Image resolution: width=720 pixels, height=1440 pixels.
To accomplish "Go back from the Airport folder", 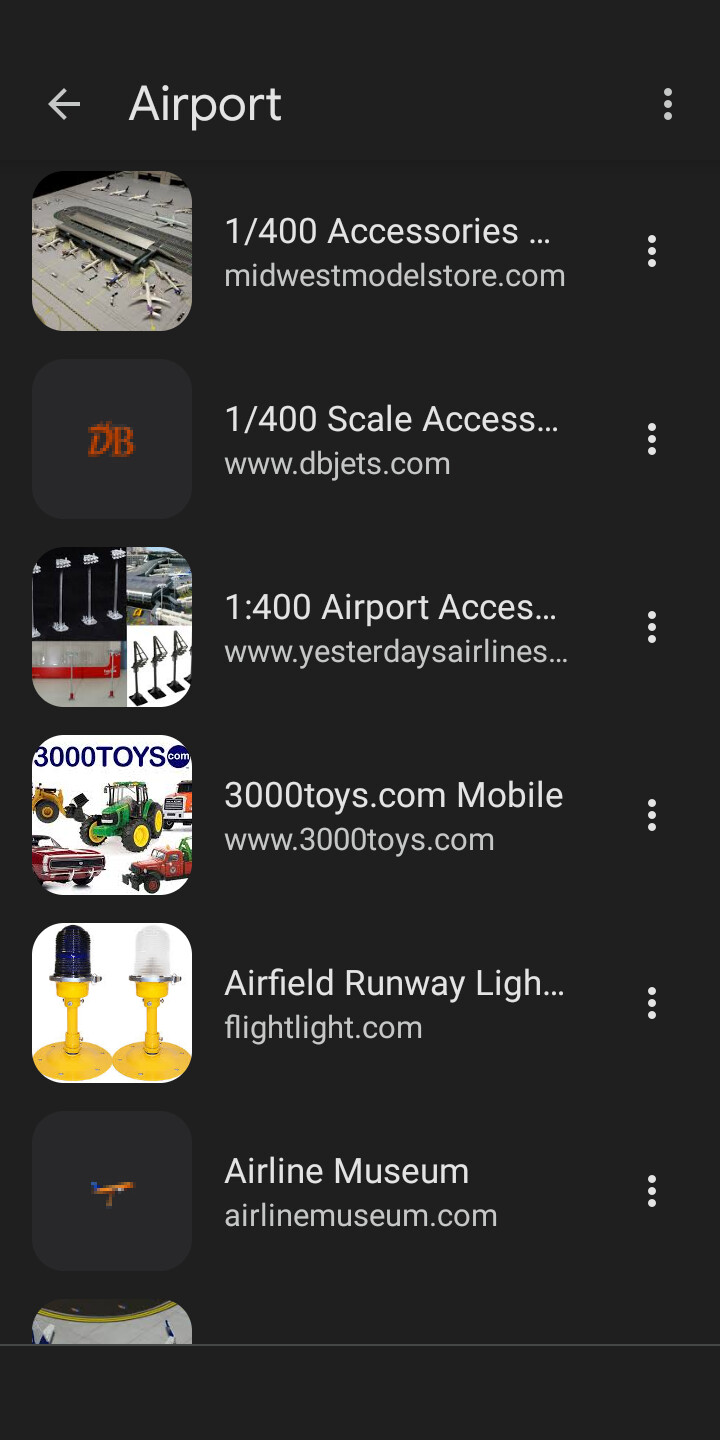I will tap(64, 104).
